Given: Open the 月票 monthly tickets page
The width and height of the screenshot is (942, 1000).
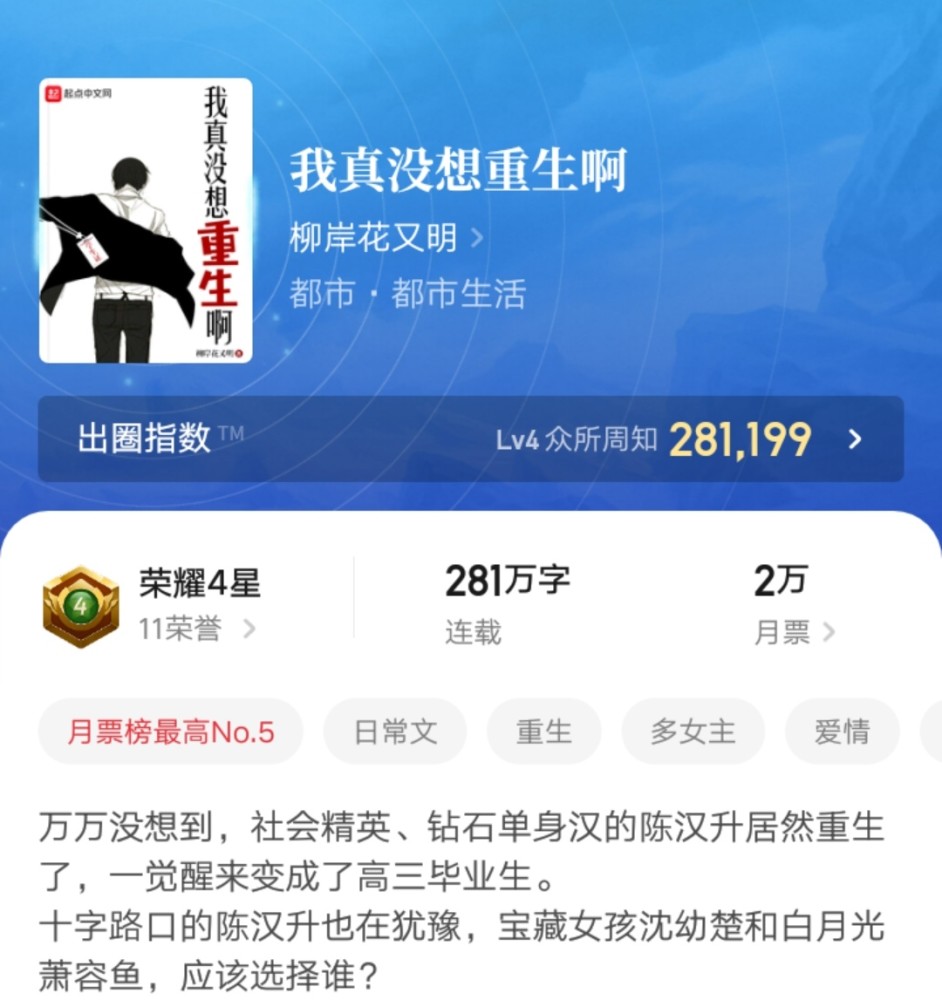Looking at the screenshot, I should [x=794, y=632].
